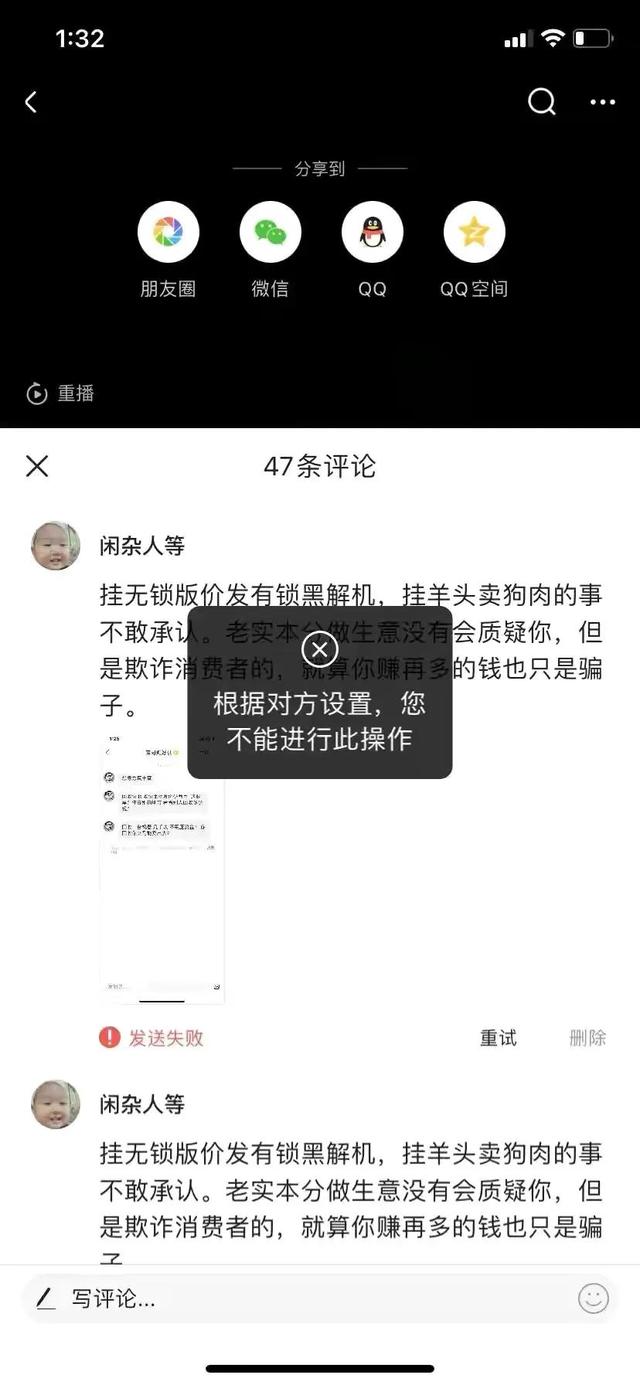Share to QQ空间

pos(474,232)
